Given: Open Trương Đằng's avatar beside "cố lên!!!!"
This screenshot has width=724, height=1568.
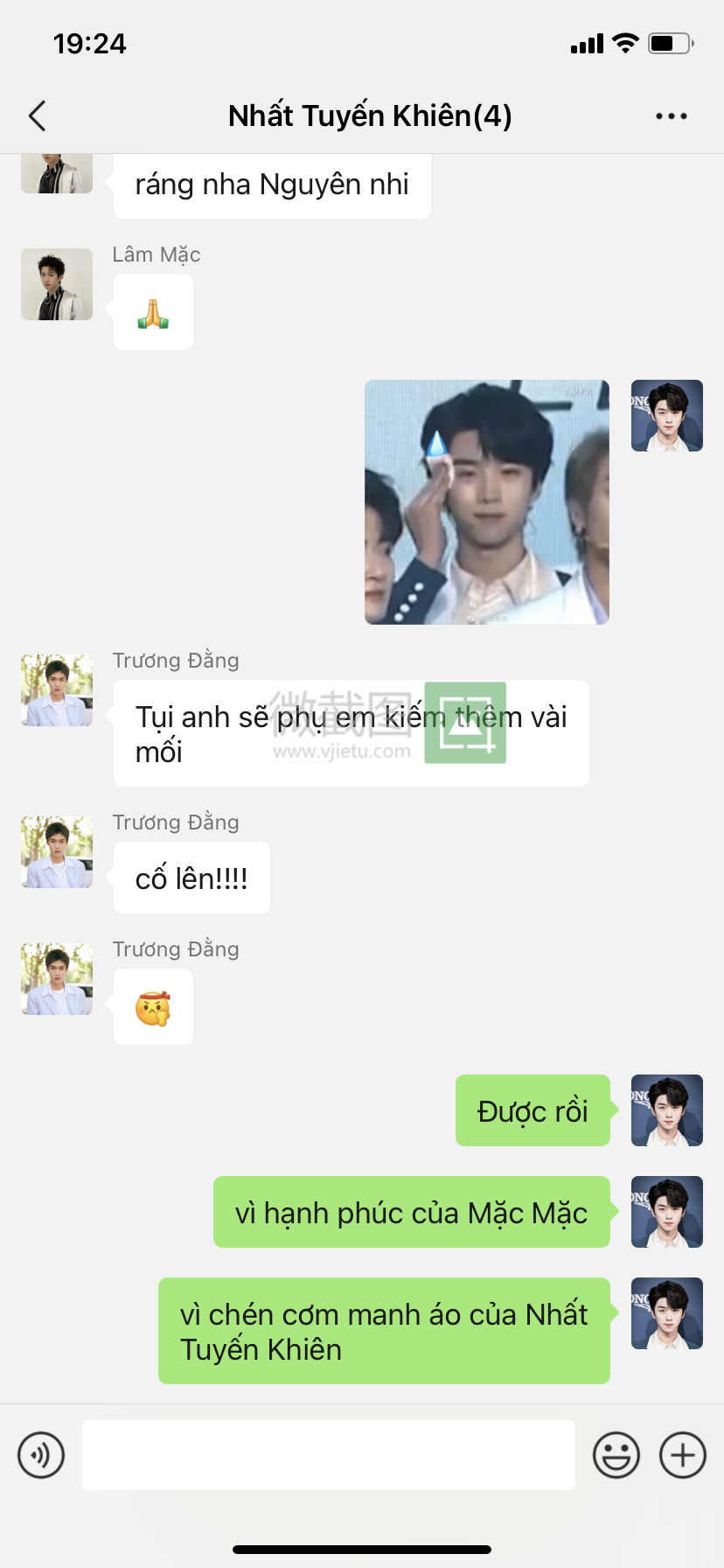Looking at the screenshot, I should pyautogui.click(x=57, y=852).
